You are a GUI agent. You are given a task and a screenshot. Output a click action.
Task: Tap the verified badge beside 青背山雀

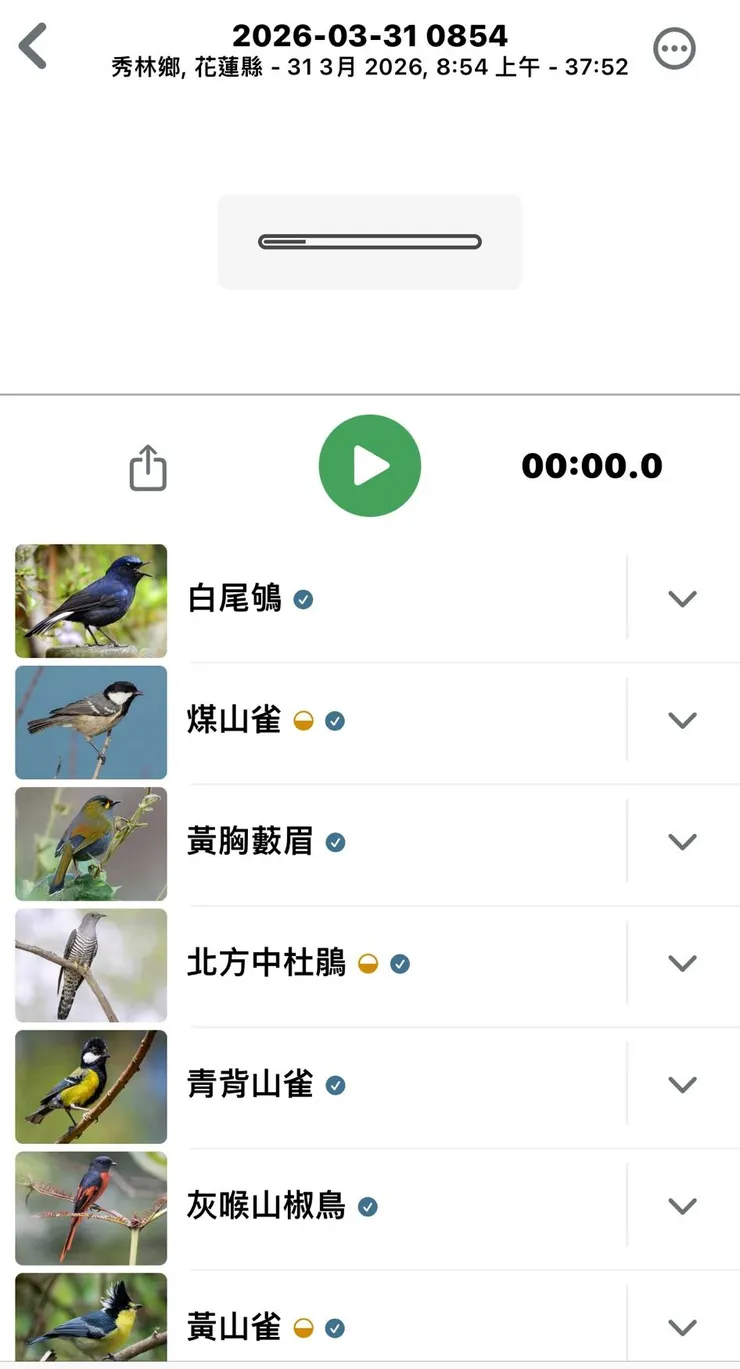(x=336, y=1086)
